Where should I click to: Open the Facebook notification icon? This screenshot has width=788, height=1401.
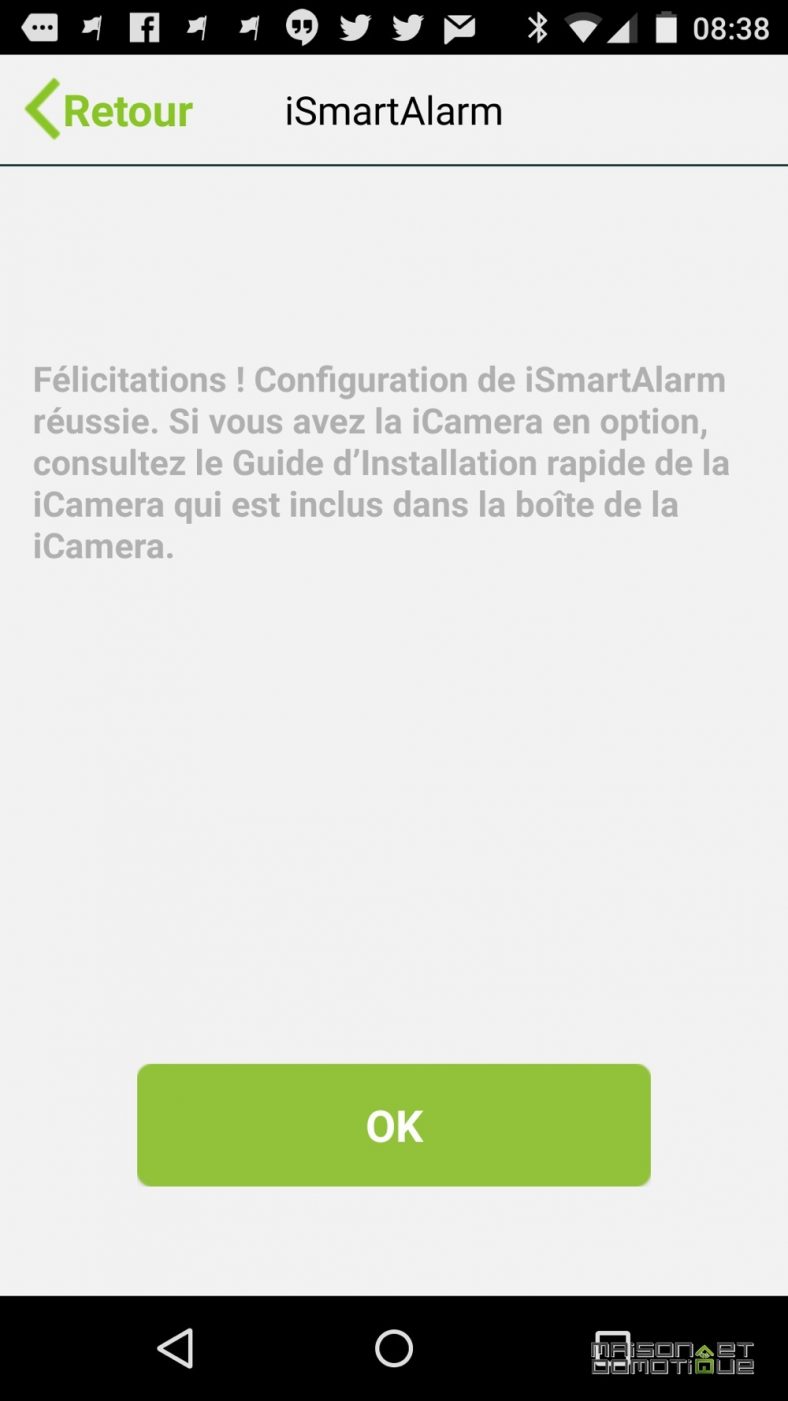click(x=147, y=25)
